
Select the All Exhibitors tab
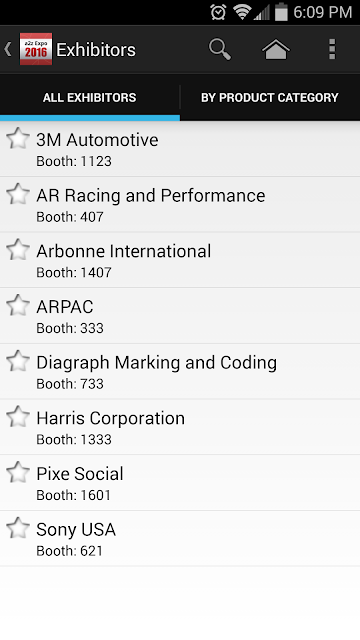90,98
